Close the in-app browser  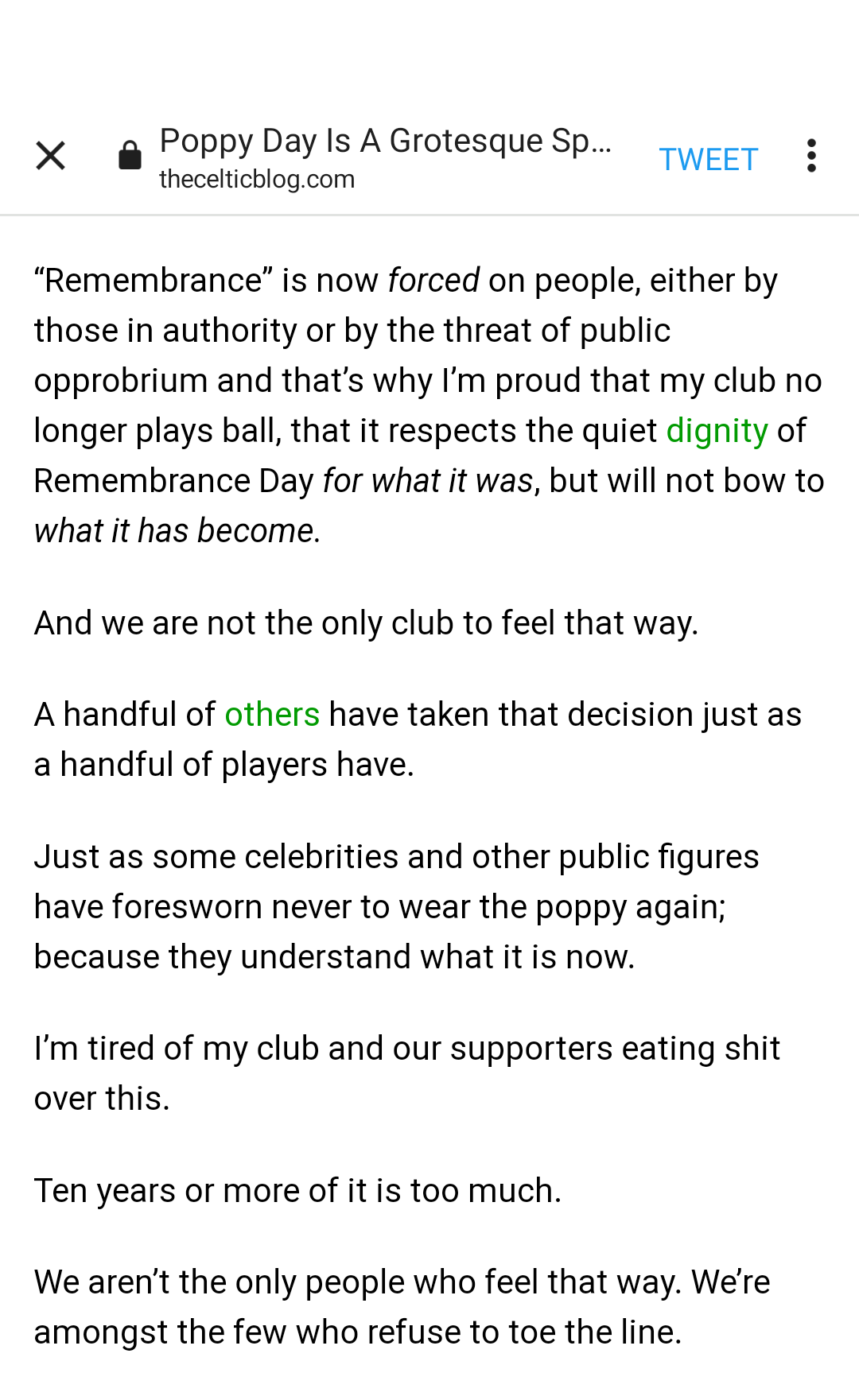click(50, 156)
